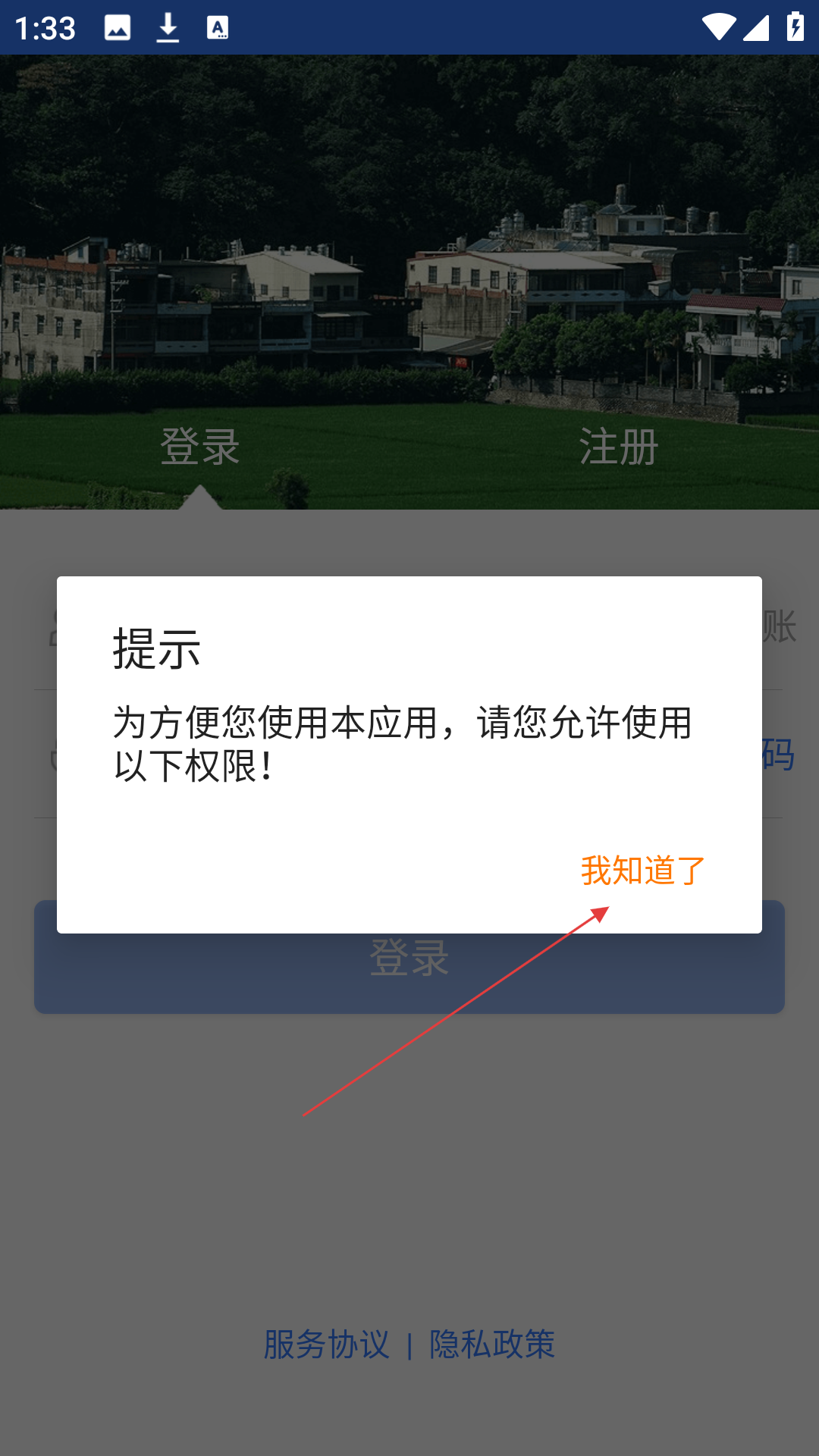Switch to the 注册 tab
This screenshot has height=1456, width=819.
619,447
